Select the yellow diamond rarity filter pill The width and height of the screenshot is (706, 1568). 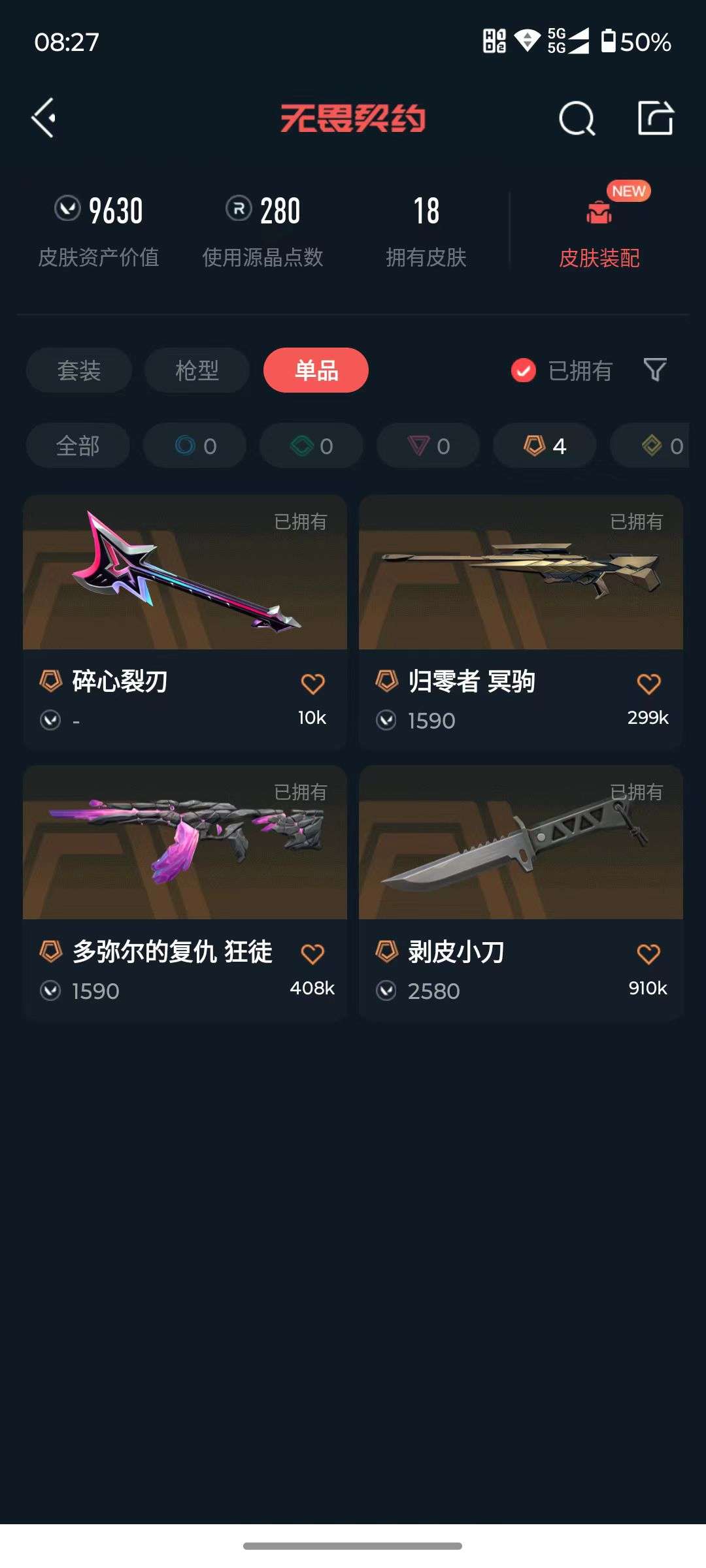click(x=659, y=446)
